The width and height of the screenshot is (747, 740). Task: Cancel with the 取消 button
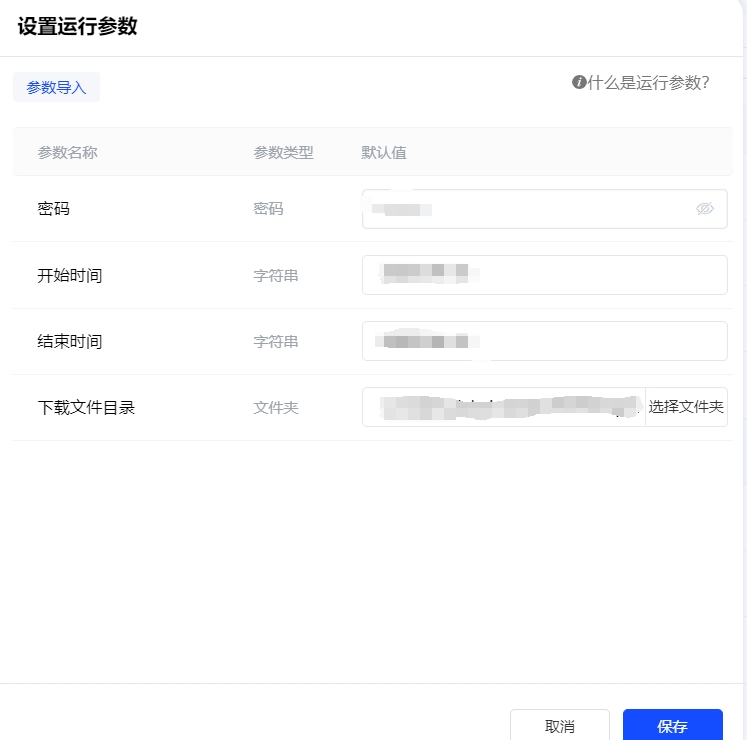click(x=560, y=726)
